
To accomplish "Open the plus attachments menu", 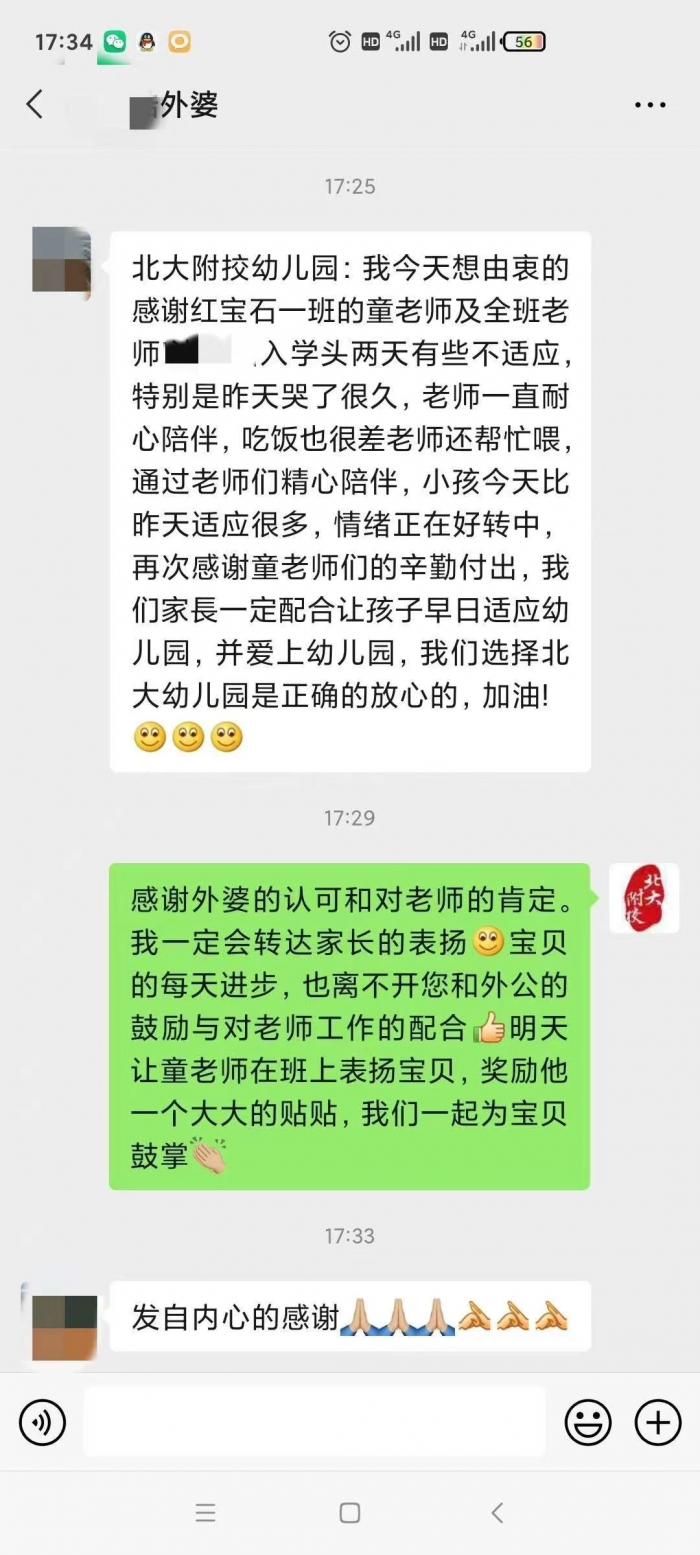I will coord(658,1422).
